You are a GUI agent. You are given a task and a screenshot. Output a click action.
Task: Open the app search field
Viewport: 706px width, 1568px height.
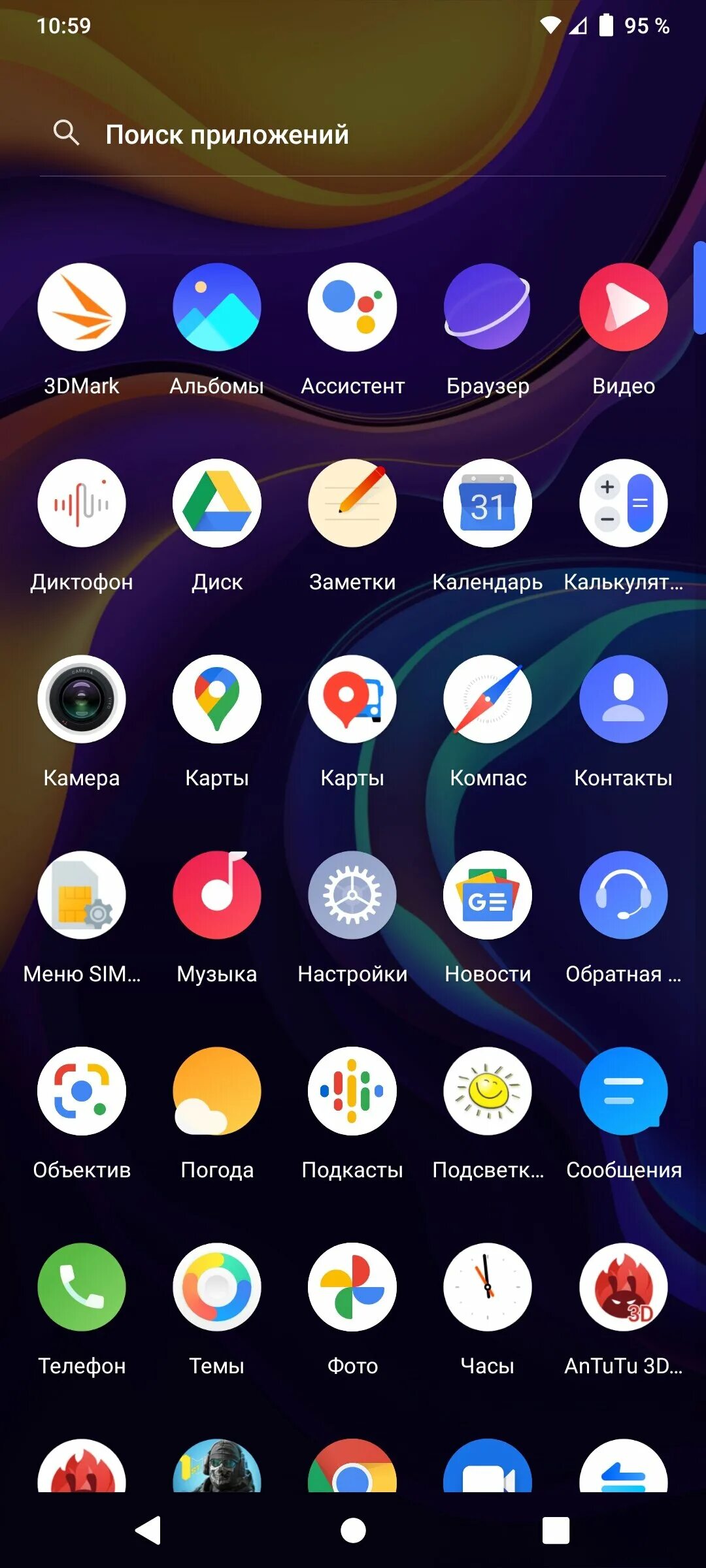click(353, 135)
